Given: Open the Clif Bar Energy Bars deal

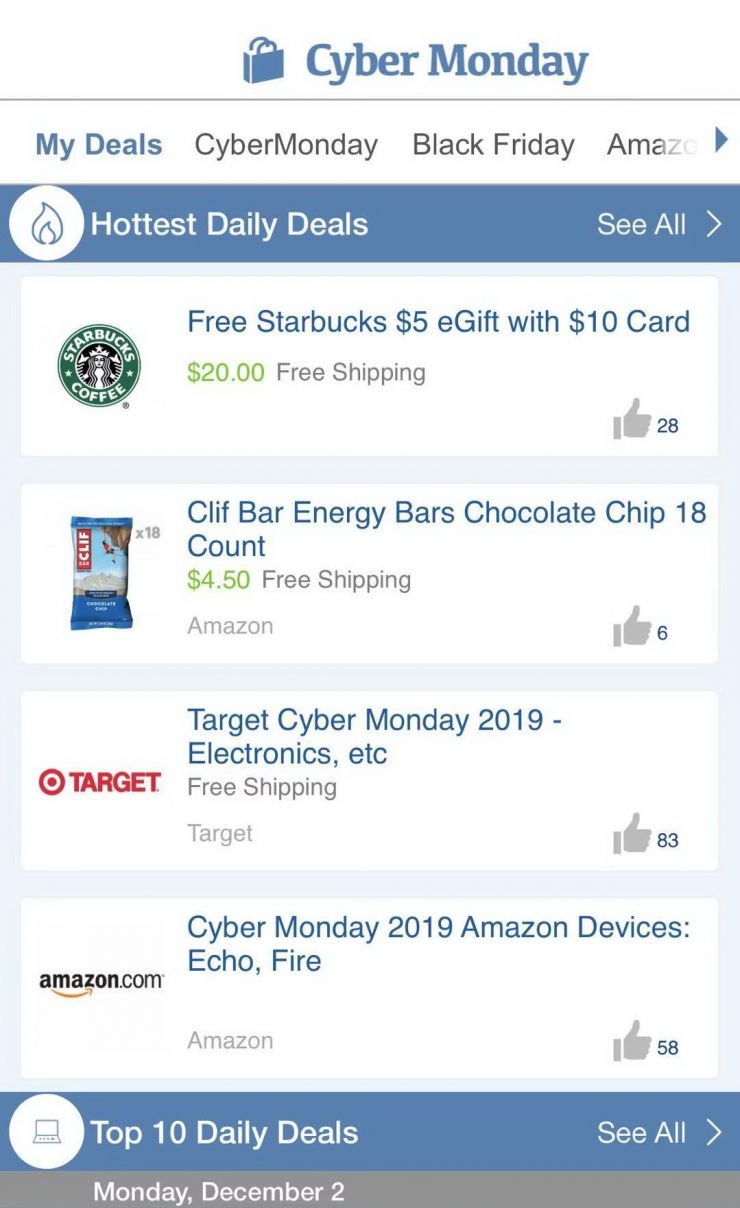Looking at the screenshot, I should tap(445, 529).
